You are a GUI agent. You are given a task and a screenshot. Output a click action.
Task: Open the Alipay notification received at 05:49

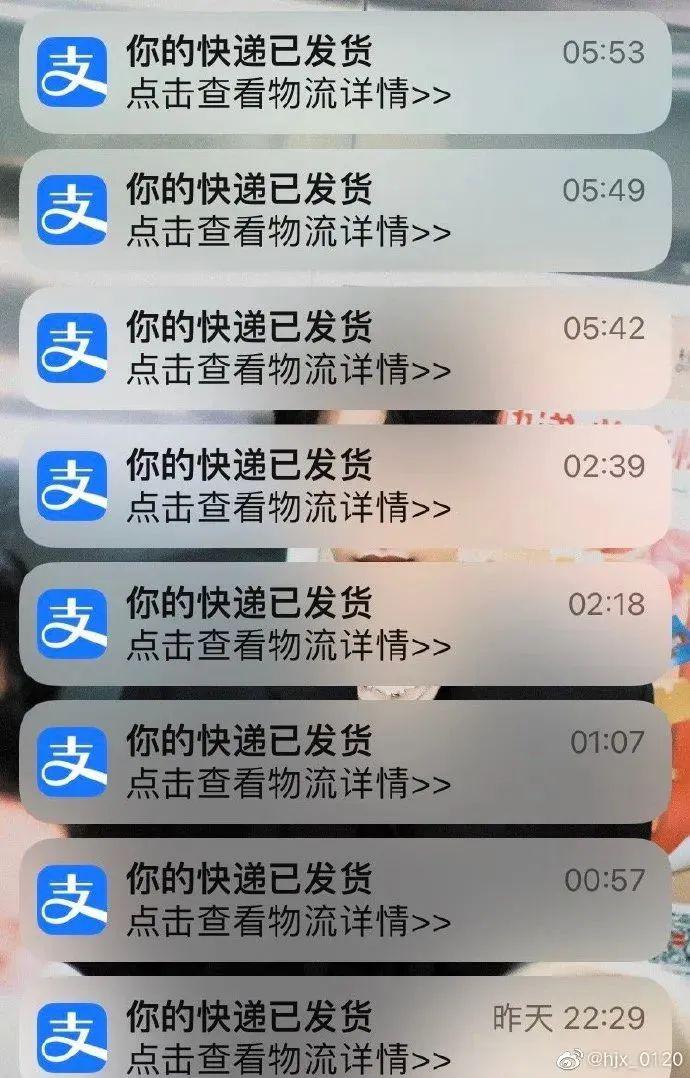tap(345, 210)
